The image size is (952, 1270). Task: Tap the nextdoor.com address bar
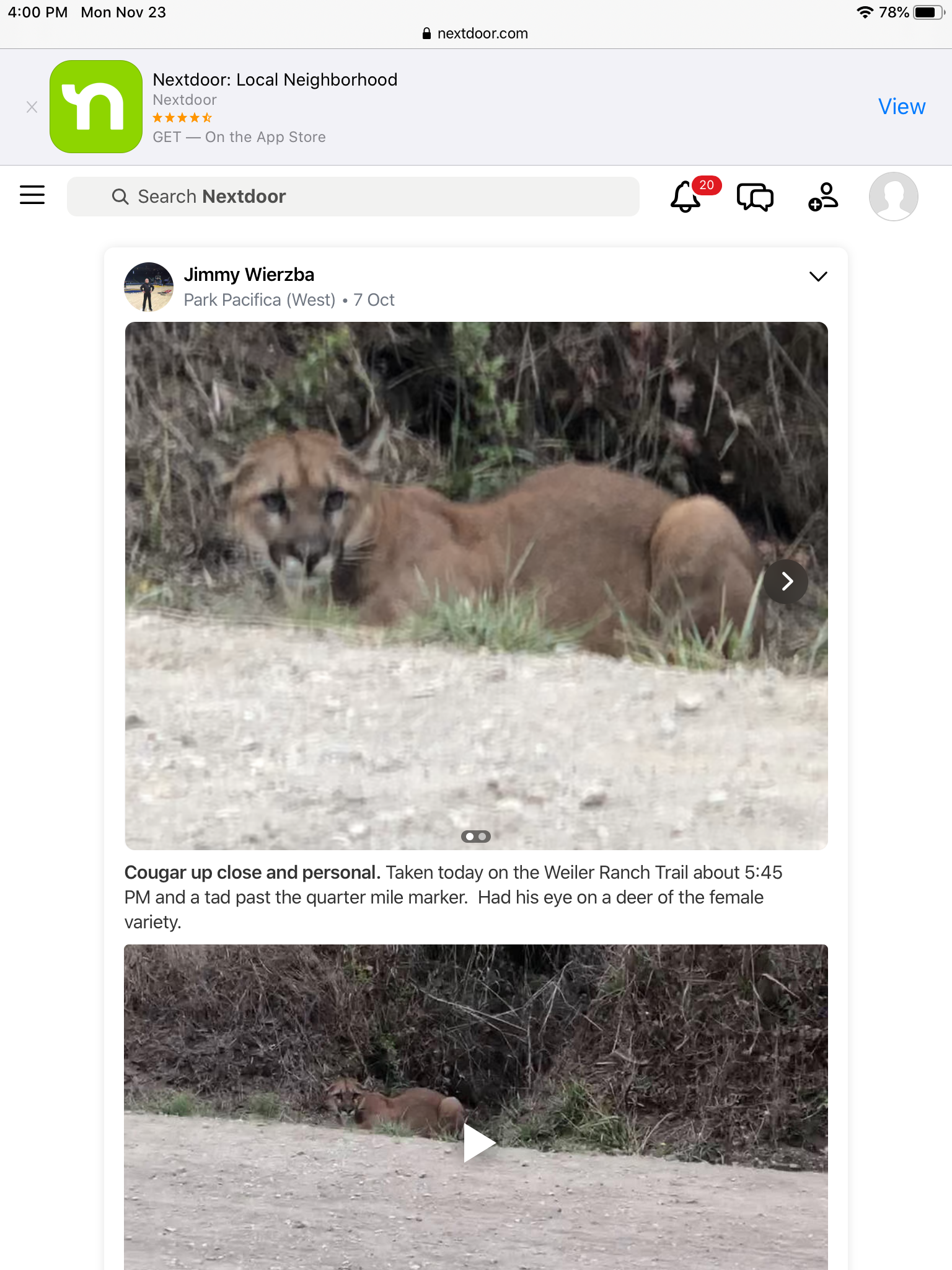476,33
